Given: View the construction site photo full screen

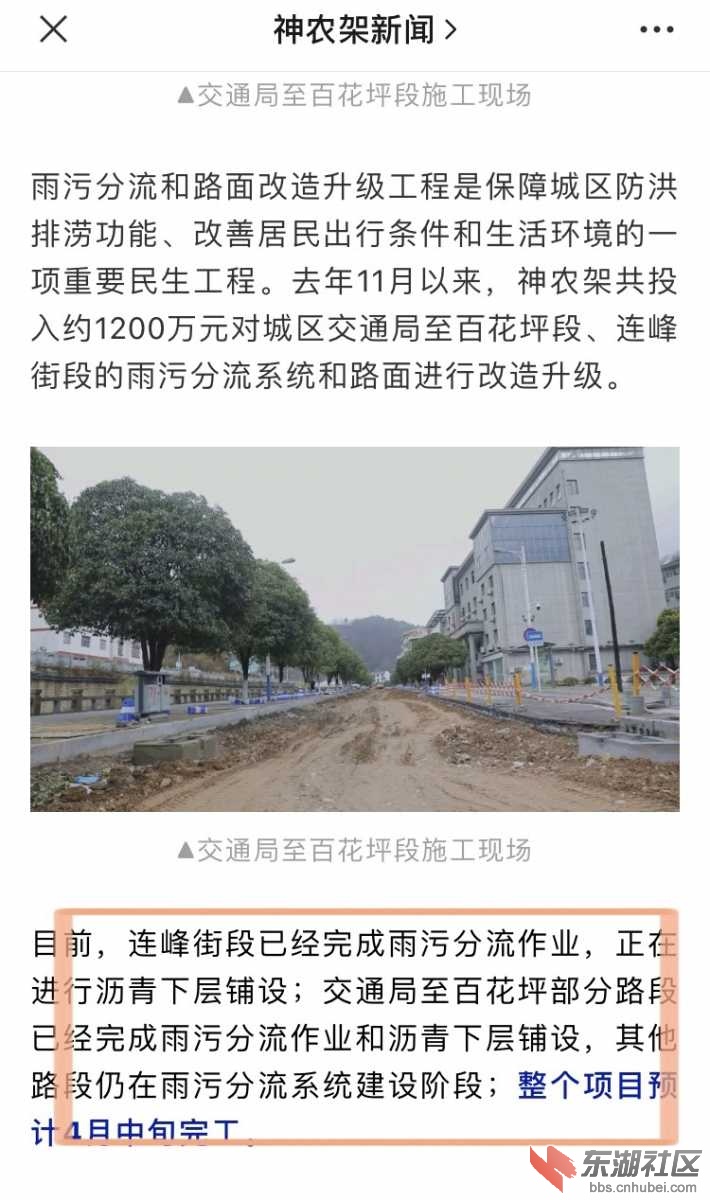Looking at the screenshot, I should click(354, 628).
